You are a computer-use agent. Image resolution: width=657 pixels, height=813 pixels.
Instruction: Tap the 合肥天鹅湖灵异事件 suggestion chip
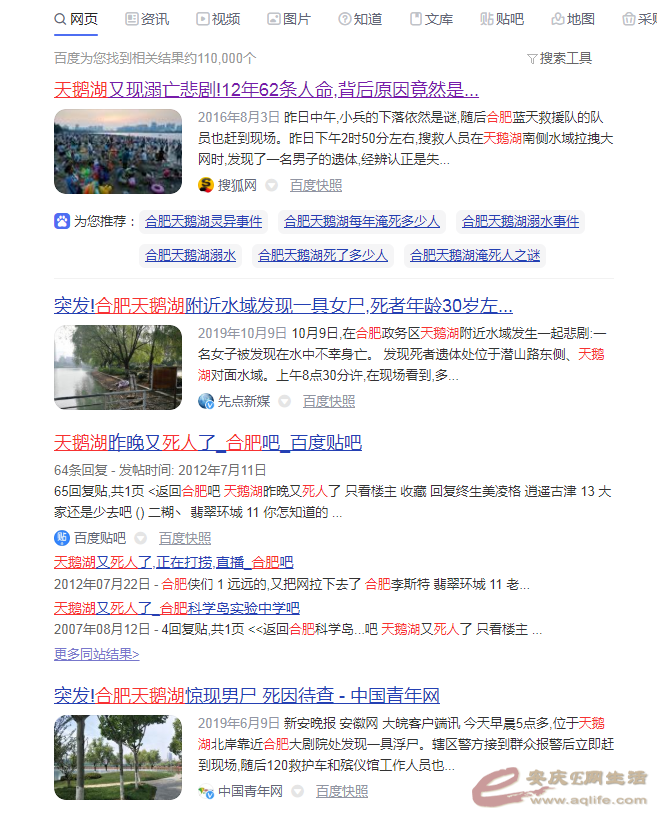(x=203, y=222)
